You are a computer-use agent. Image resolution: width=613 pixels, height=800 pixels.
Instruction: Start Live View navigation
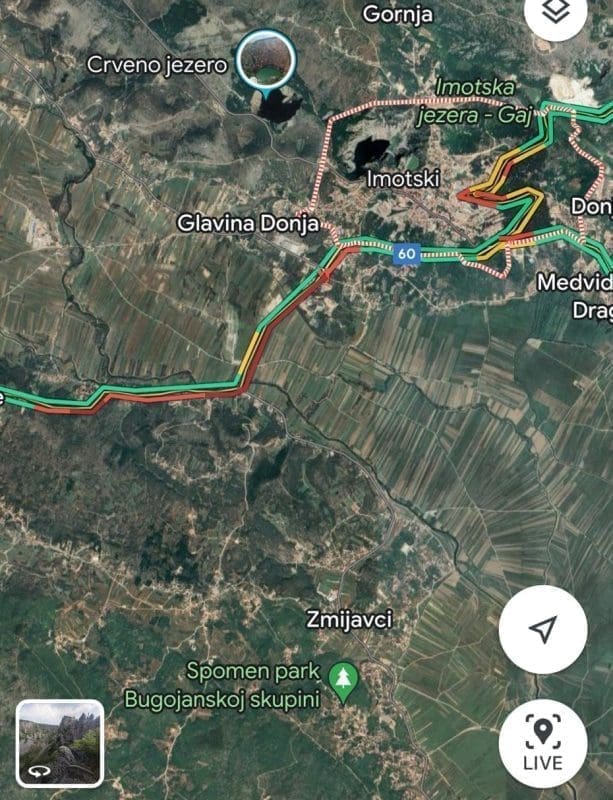(542, 742)
